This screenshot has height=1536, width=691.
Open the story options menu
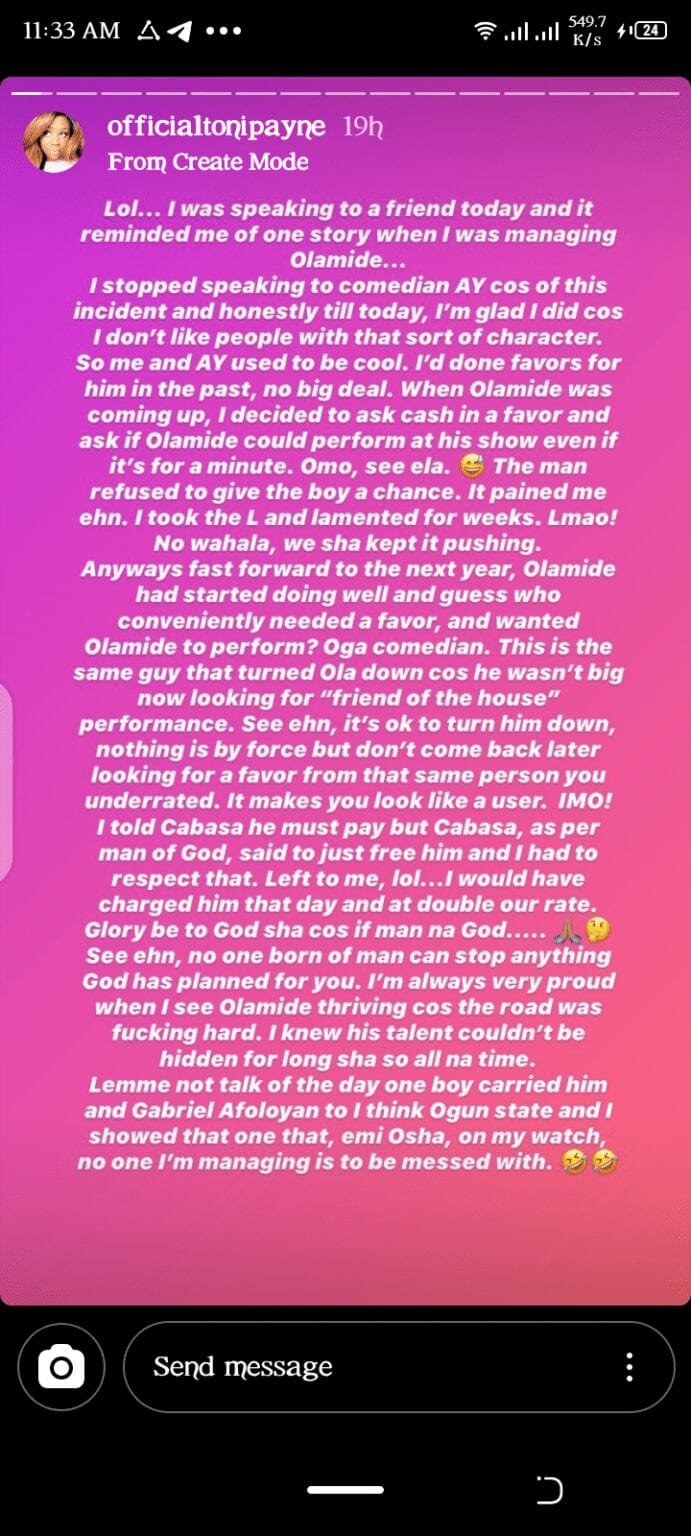pos(629,1367)
